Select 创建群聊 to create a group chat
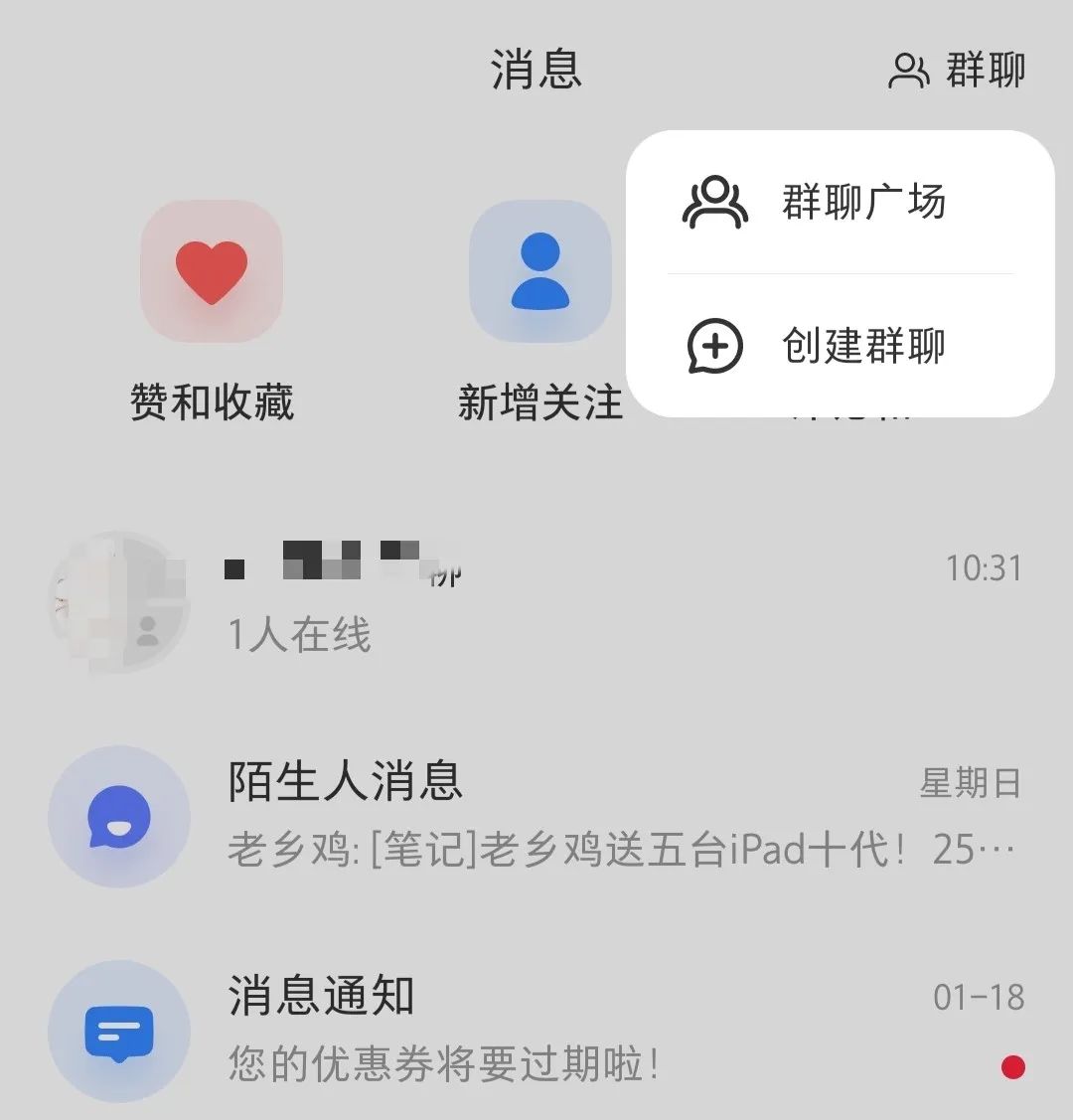The width and height of the screenshot is (1073, 1120). click(x=840, y=346)
